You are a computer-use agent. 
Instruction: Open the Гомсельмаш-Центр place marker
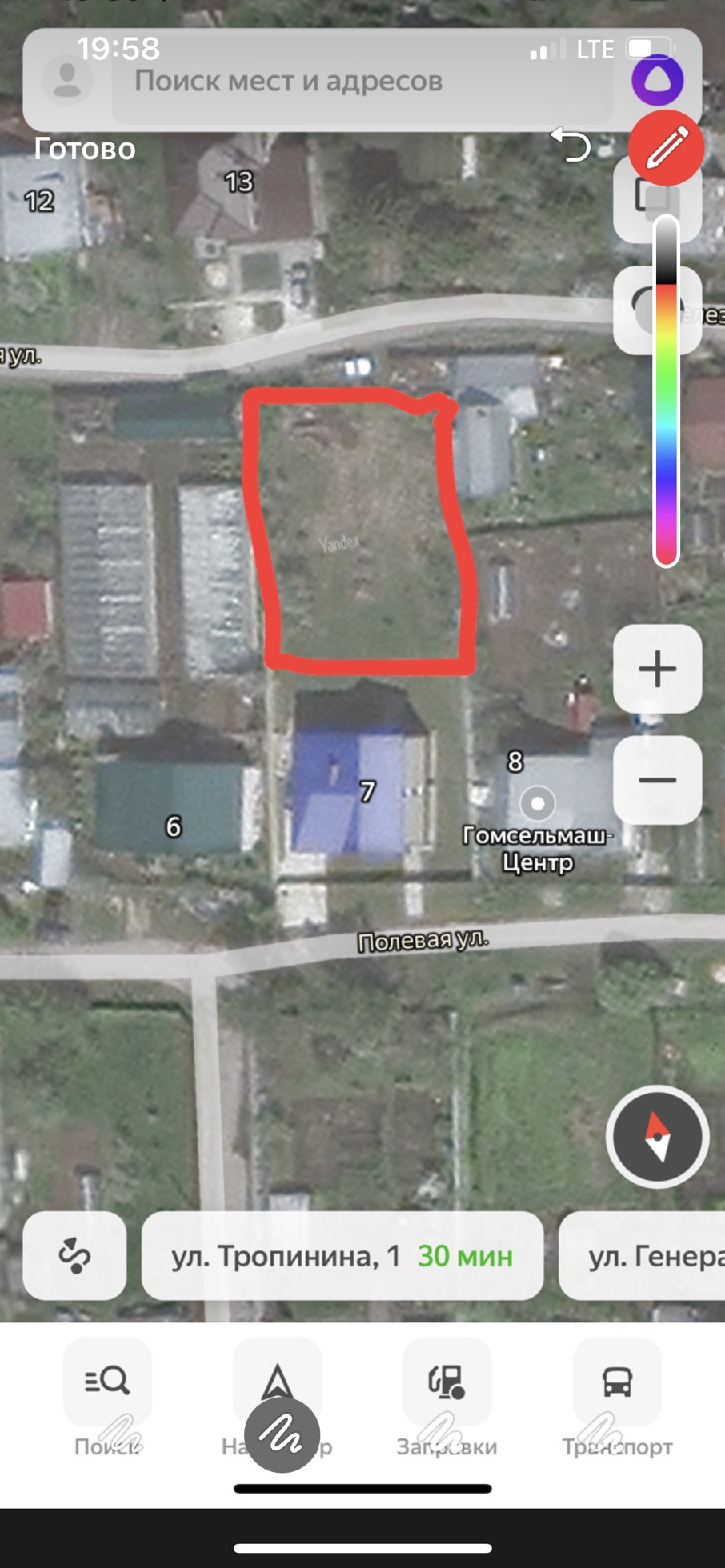pyautogui.click(x=538, y=802)
